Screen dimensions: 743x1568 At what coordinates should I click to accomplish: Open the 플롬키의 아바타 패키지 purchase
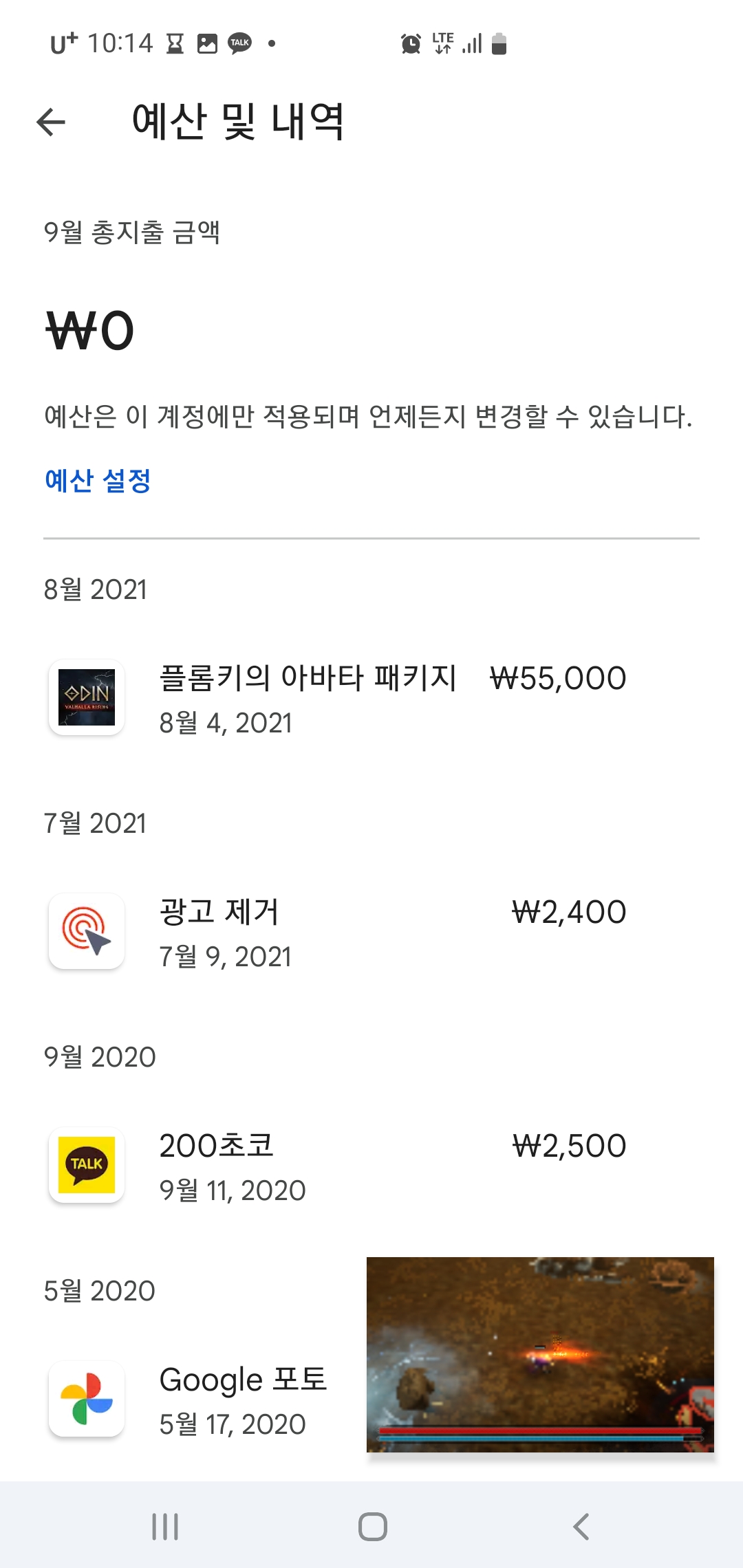(337, 699)
